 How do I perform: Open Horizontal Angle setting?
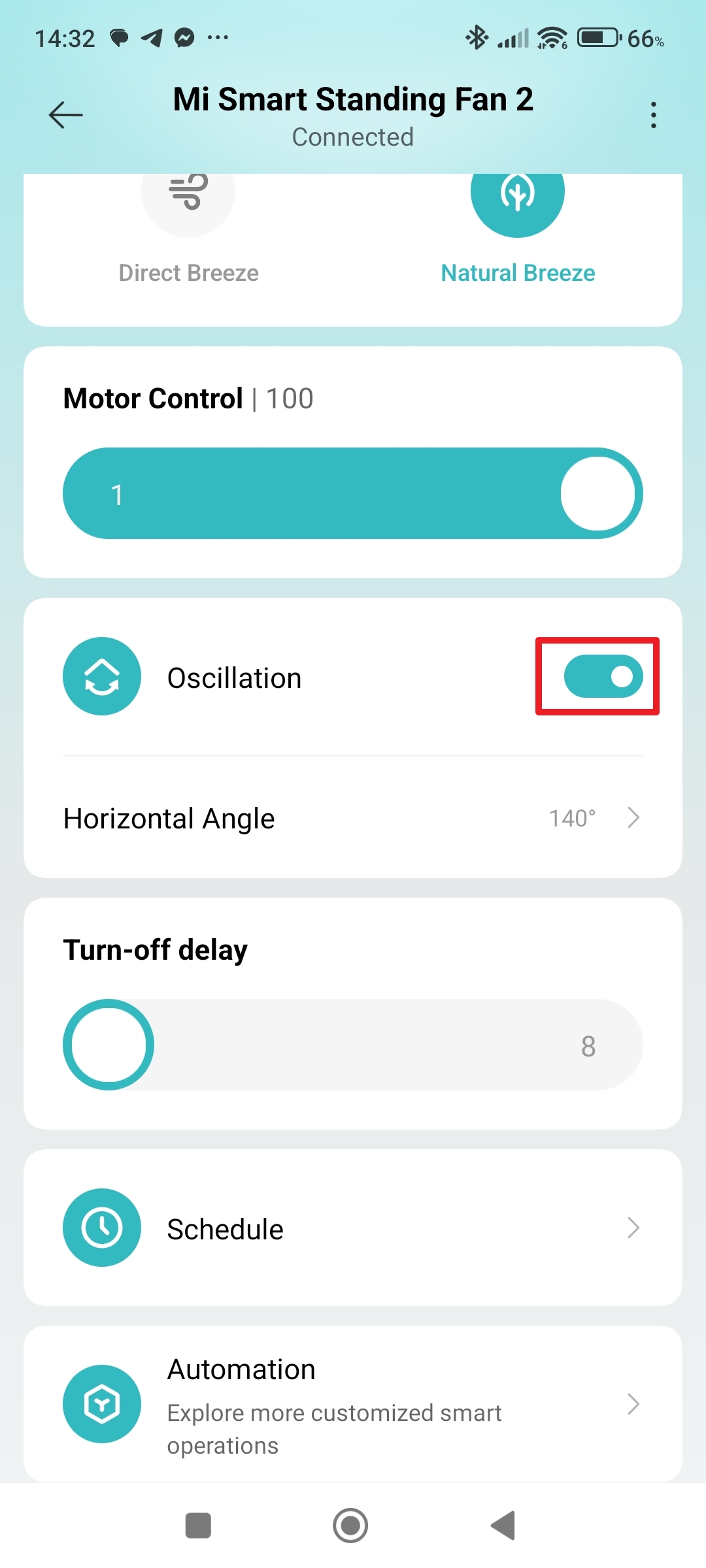[353, 818]
